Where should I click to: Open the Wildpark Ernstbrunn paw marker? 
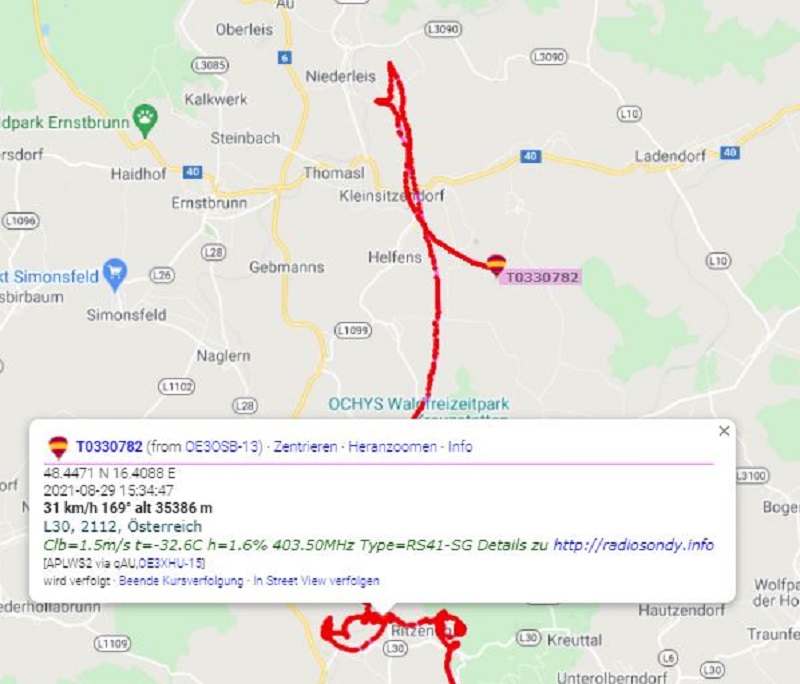(x=146, y=119)
